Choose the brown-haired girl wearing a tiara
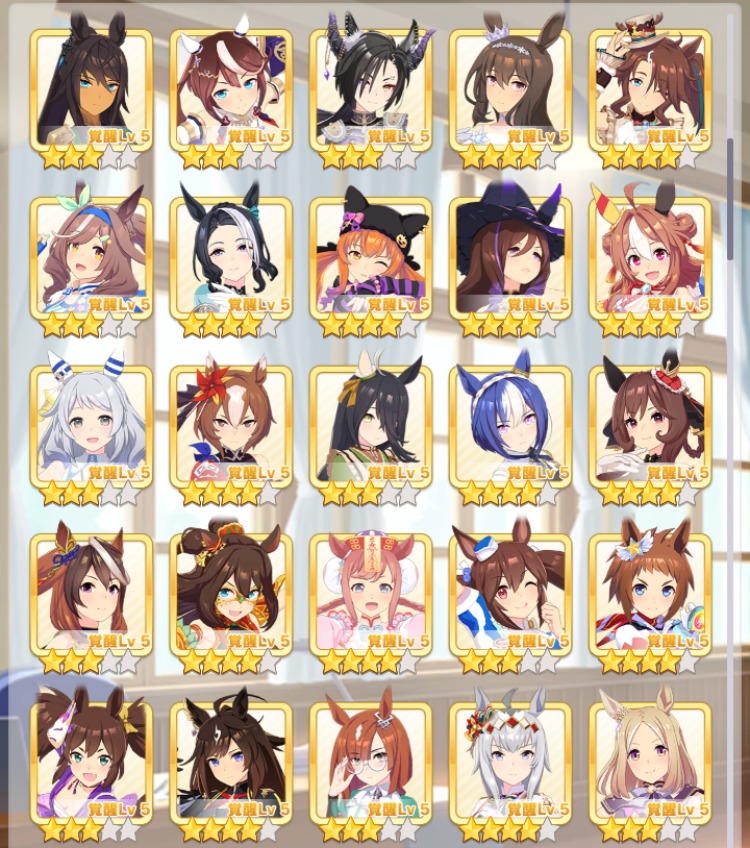 tap(510, 90)
